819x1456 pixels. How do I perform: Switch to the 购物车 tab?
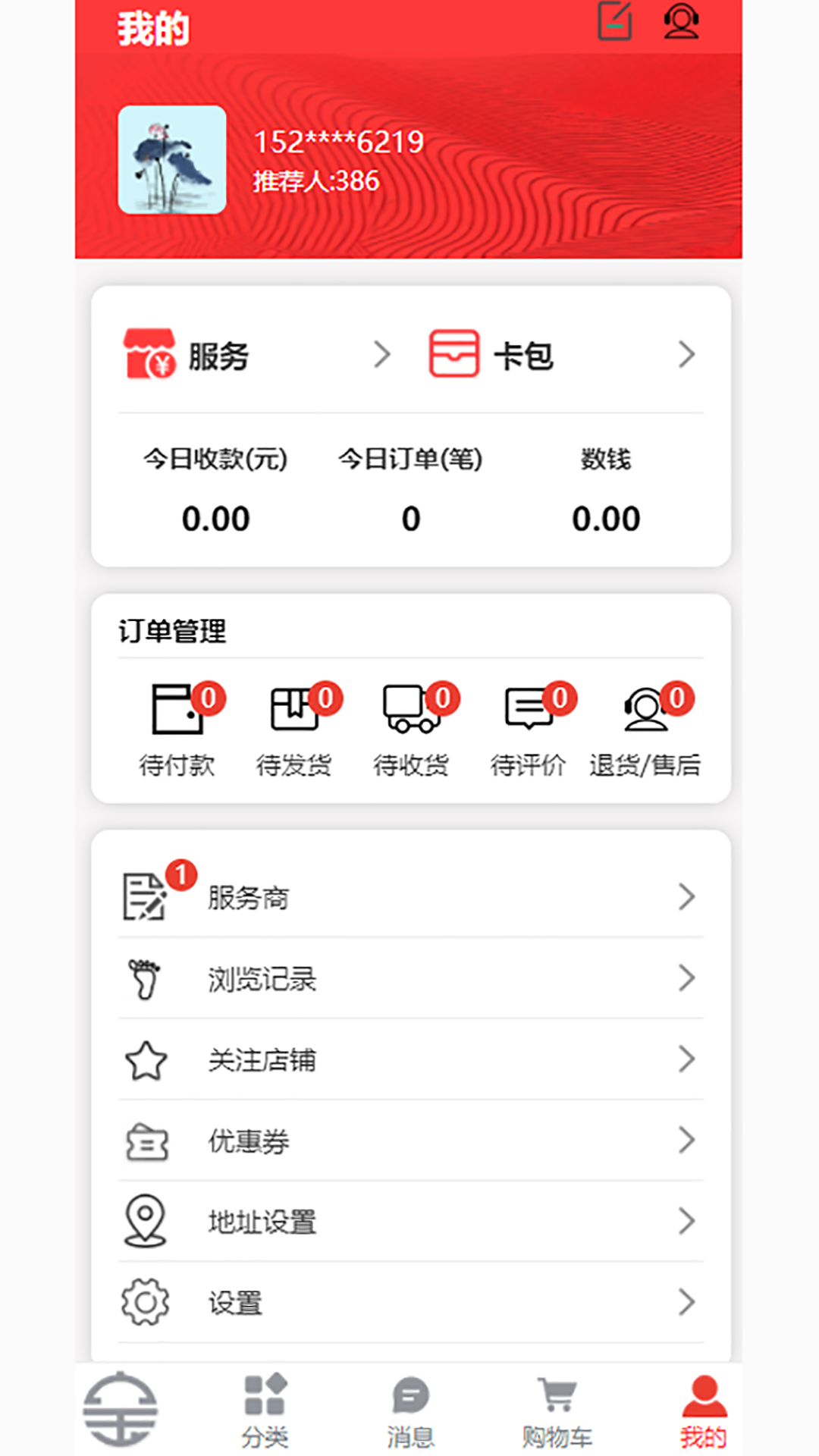click(557, 1410)
